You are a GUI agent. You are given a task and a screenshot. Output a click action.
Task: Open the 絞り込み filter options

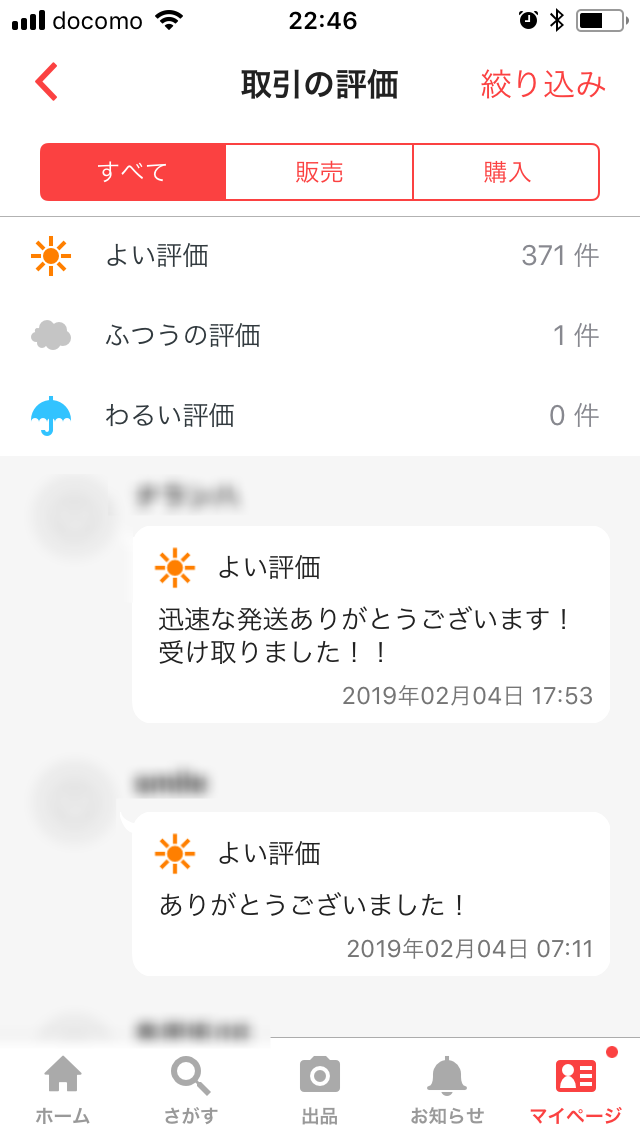coord(543,84)
